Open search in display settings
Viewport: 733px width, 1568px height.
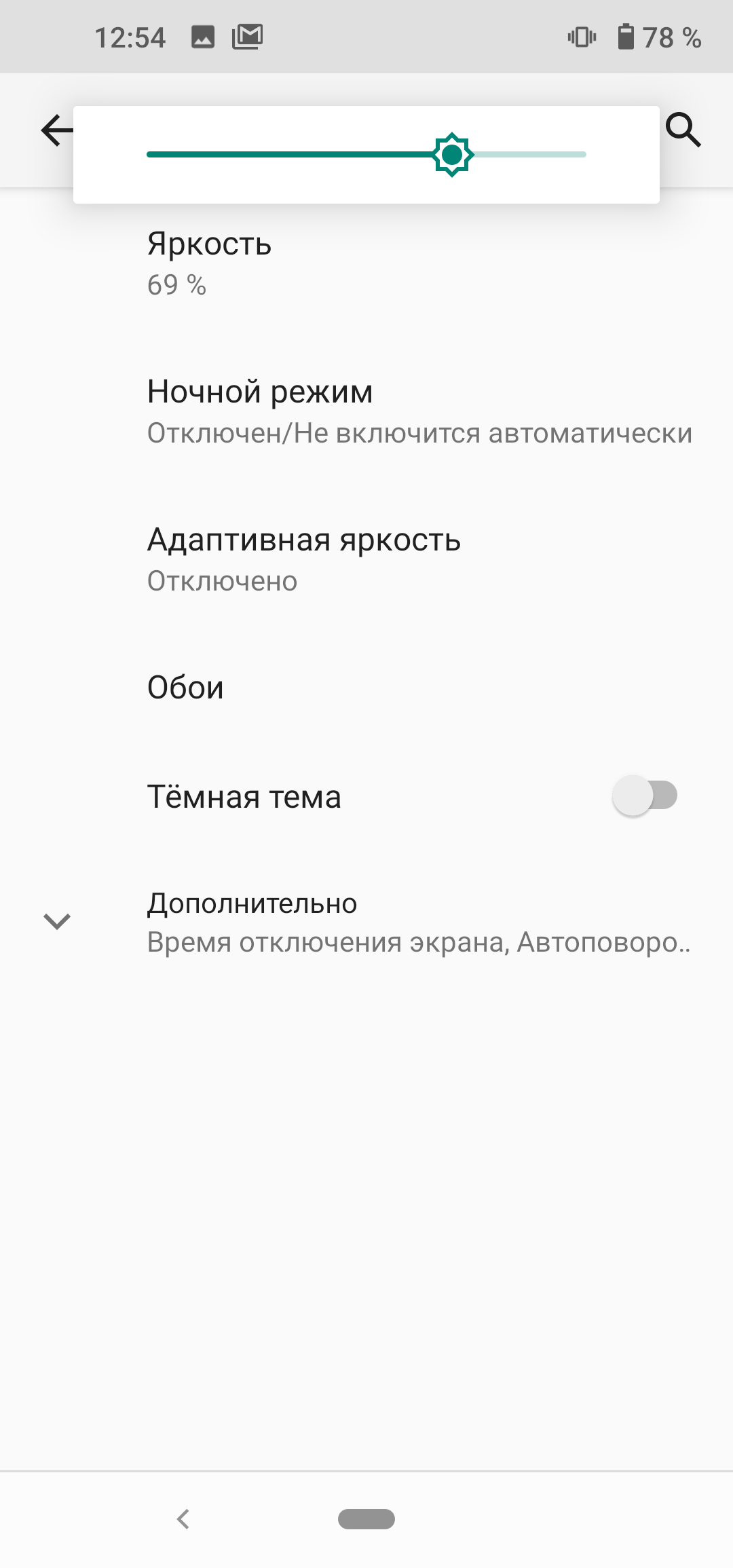tap(683, 130)
